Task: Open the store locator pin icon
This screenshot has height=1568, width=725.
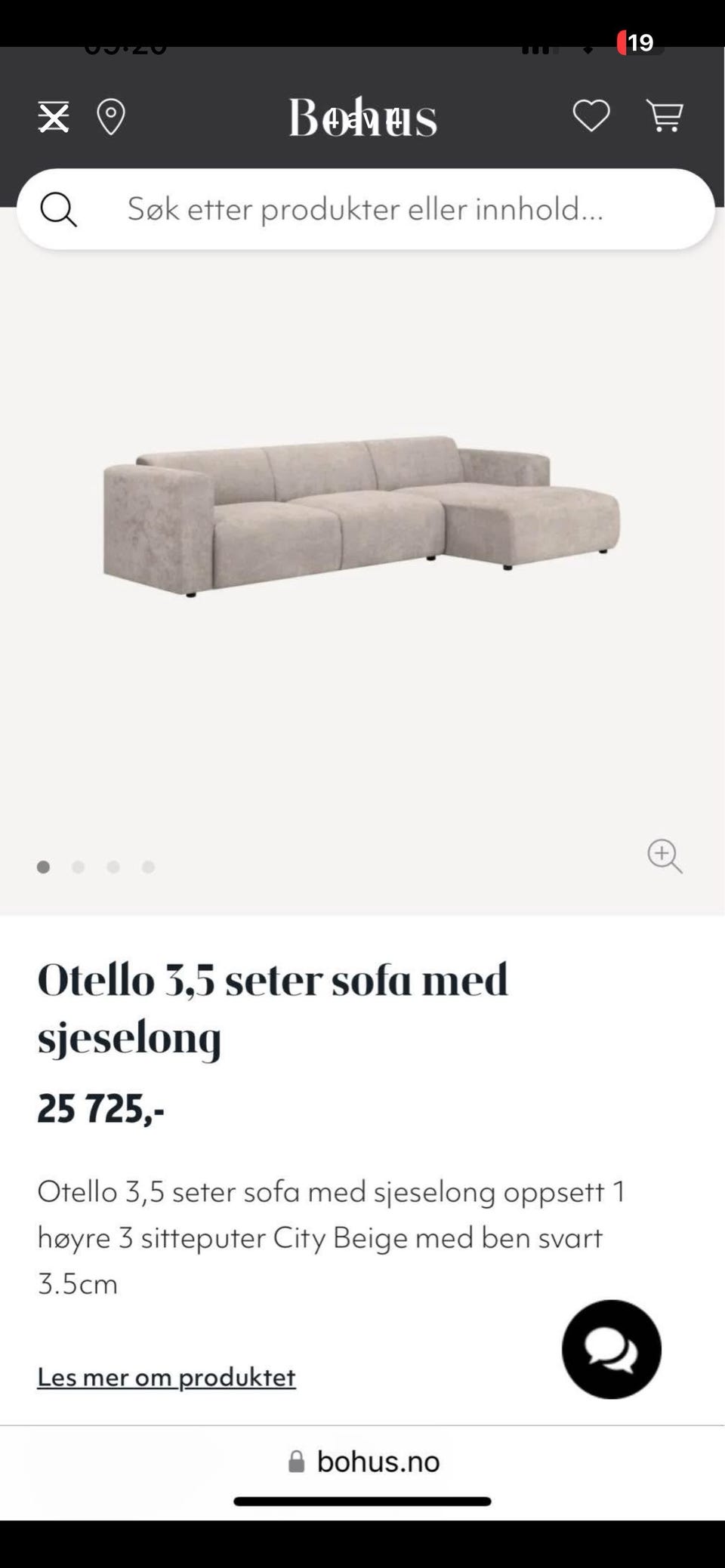Action: click(x=111, y=117)
